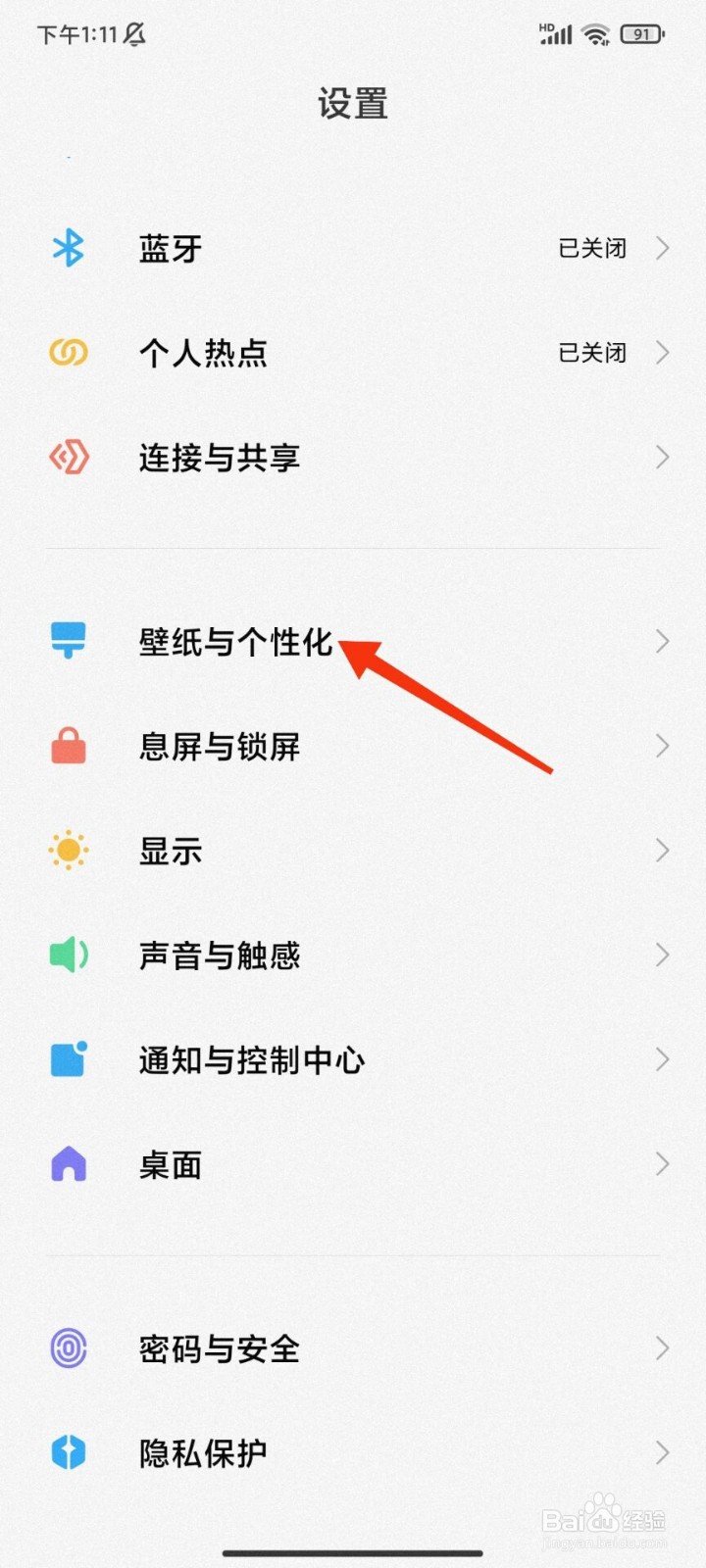Tap the battery indicator showing 91

pyautogui.click(x=642, y=33)
